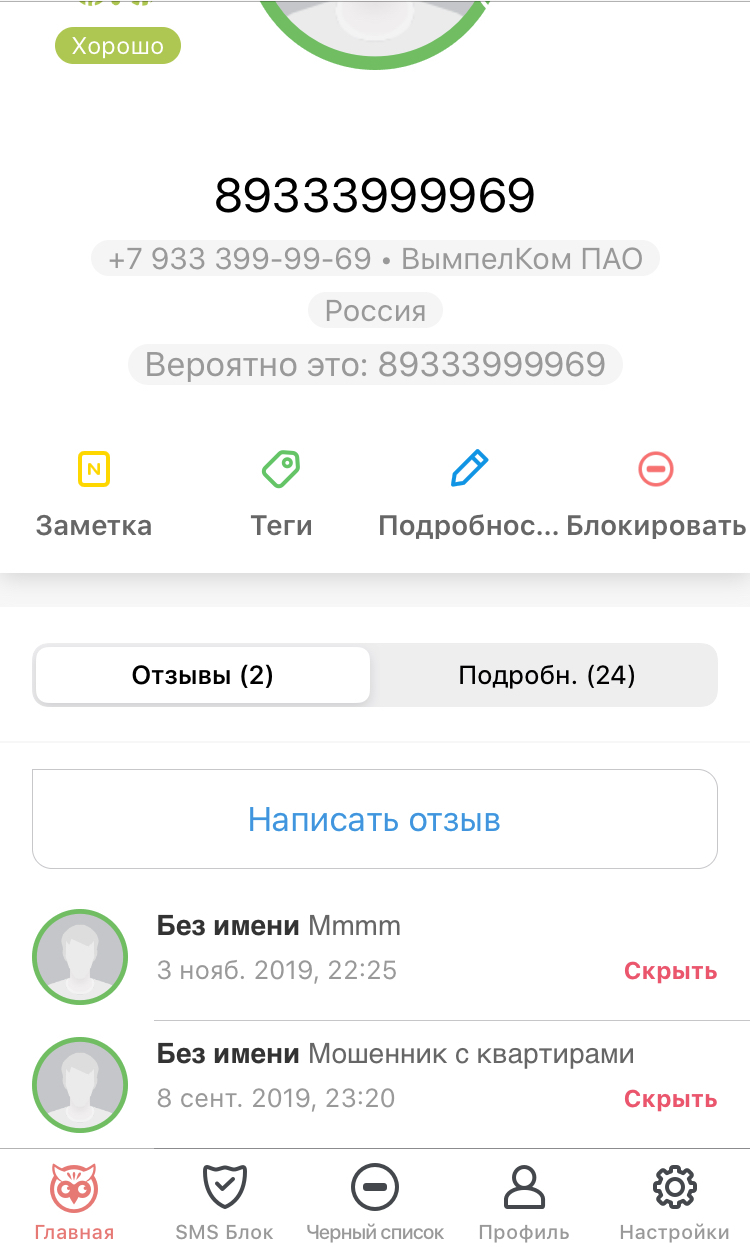Switch to the Отзывы (2) tab
Viewport: 750px width, 1247px height.
point(203,676)
